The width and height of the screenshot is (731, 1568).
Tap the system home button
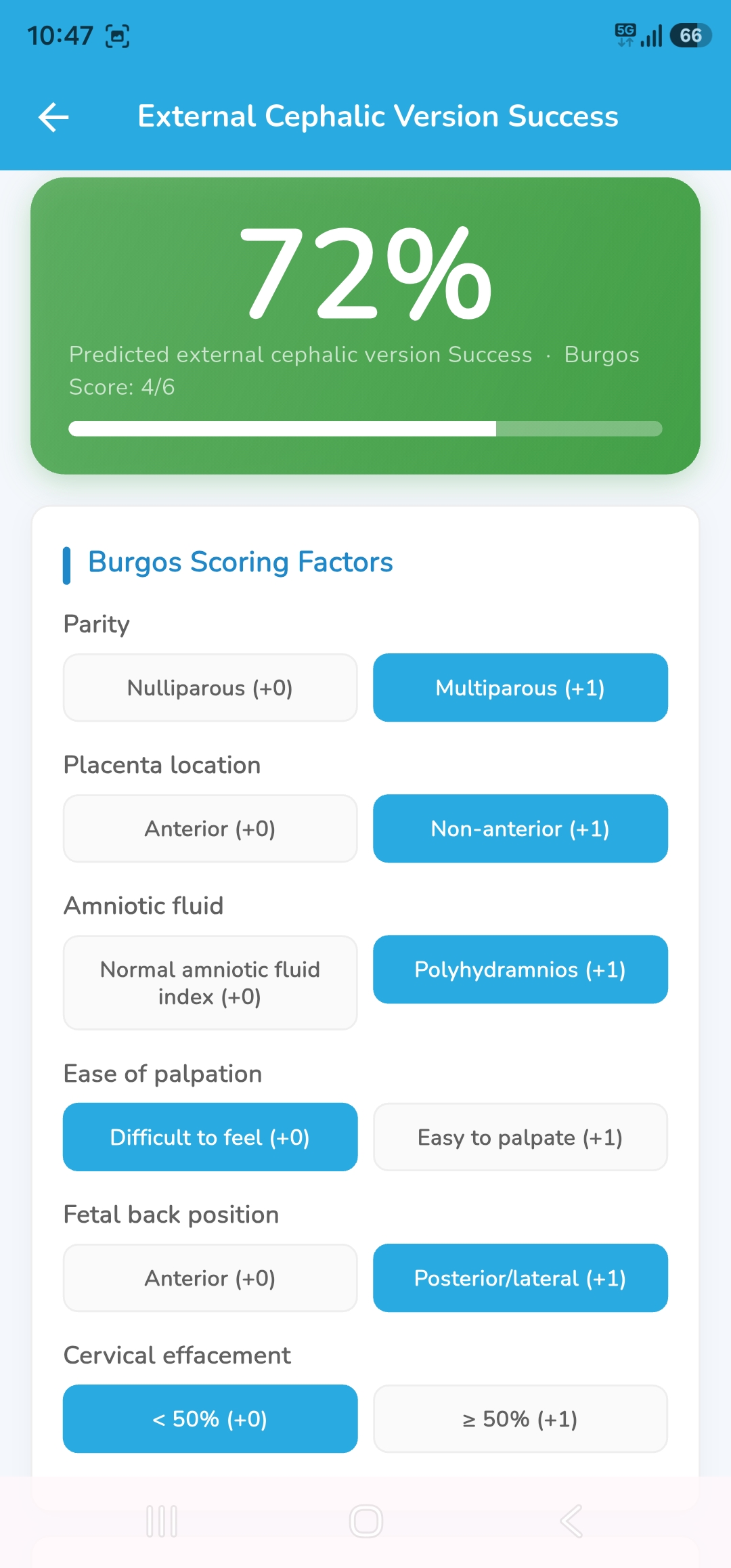pos(366,1521)
